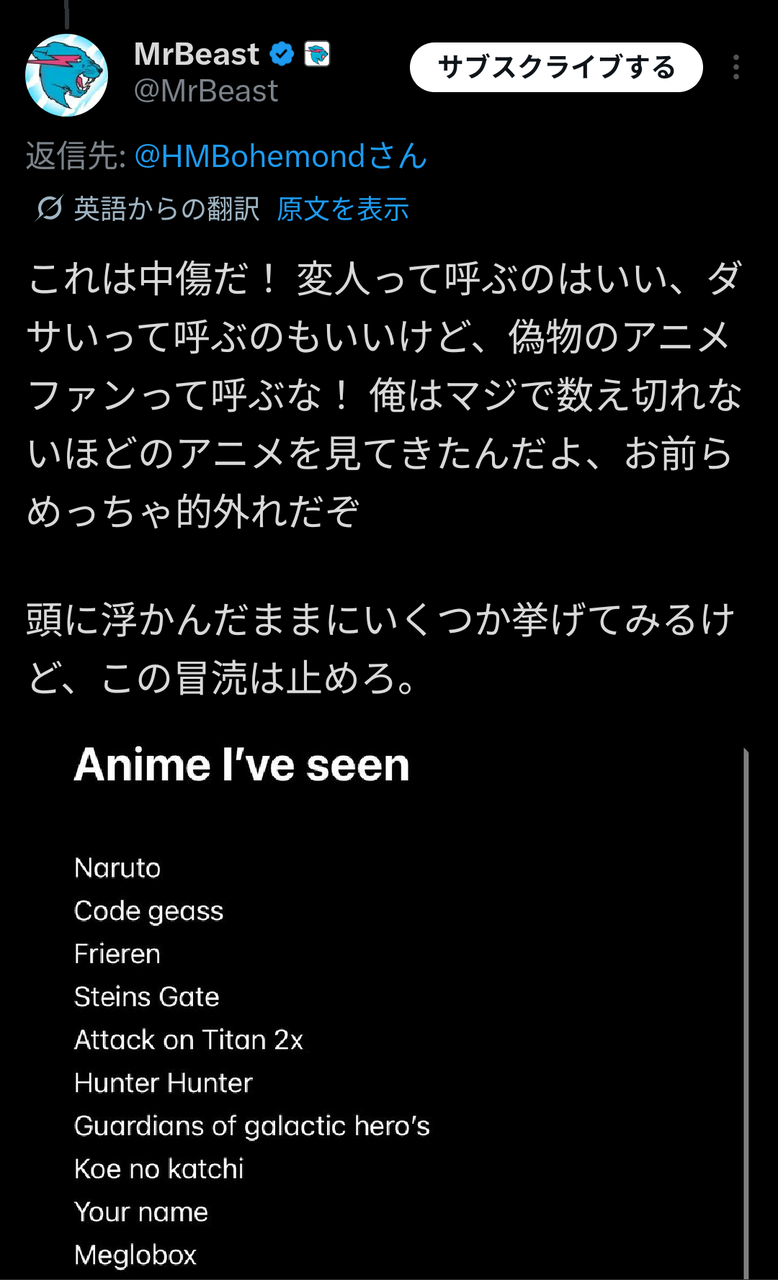
Task: Open the post's overflow menu
Action: [x=736, y=67]
